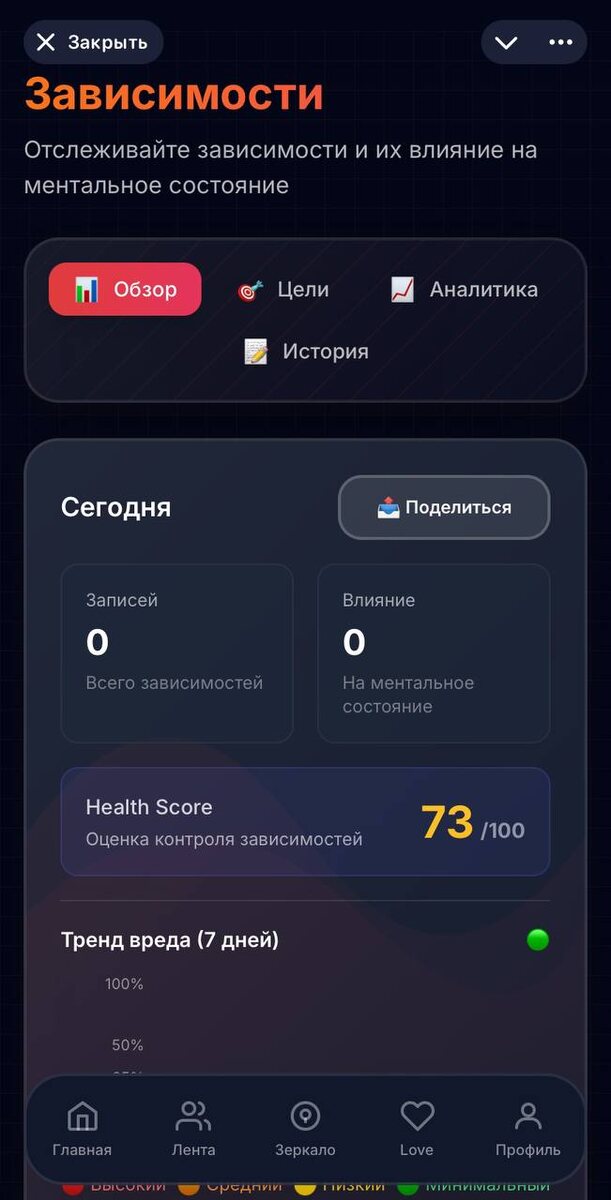Select the Обзор tab
Image resolution: width=611 pixels, height=1200 pixels.
coord(125,290)
